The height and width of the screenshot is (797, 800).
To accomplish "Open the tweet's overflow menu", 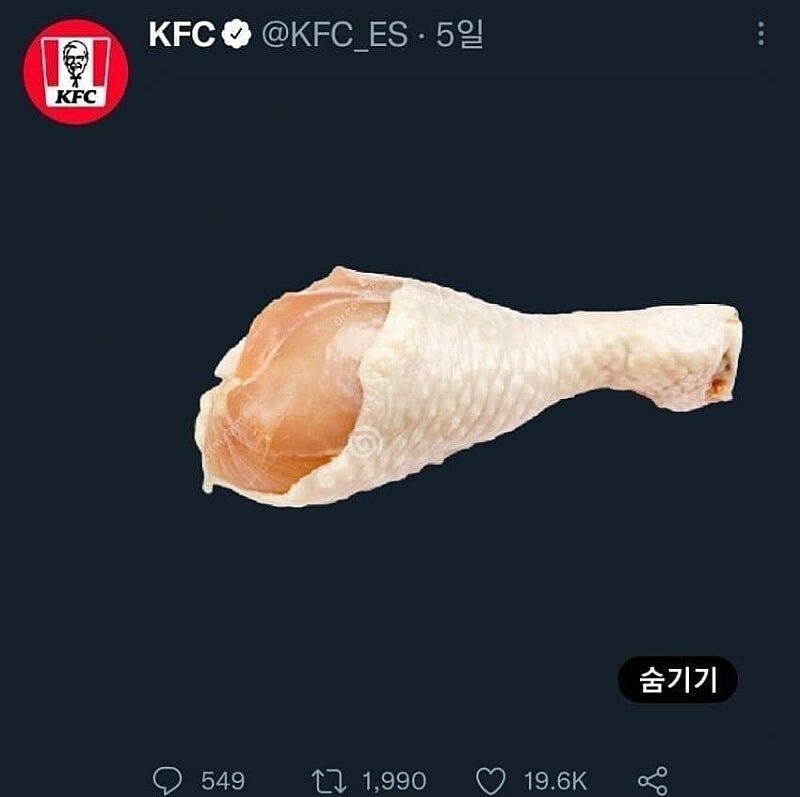I will click(x=762, y=35).
